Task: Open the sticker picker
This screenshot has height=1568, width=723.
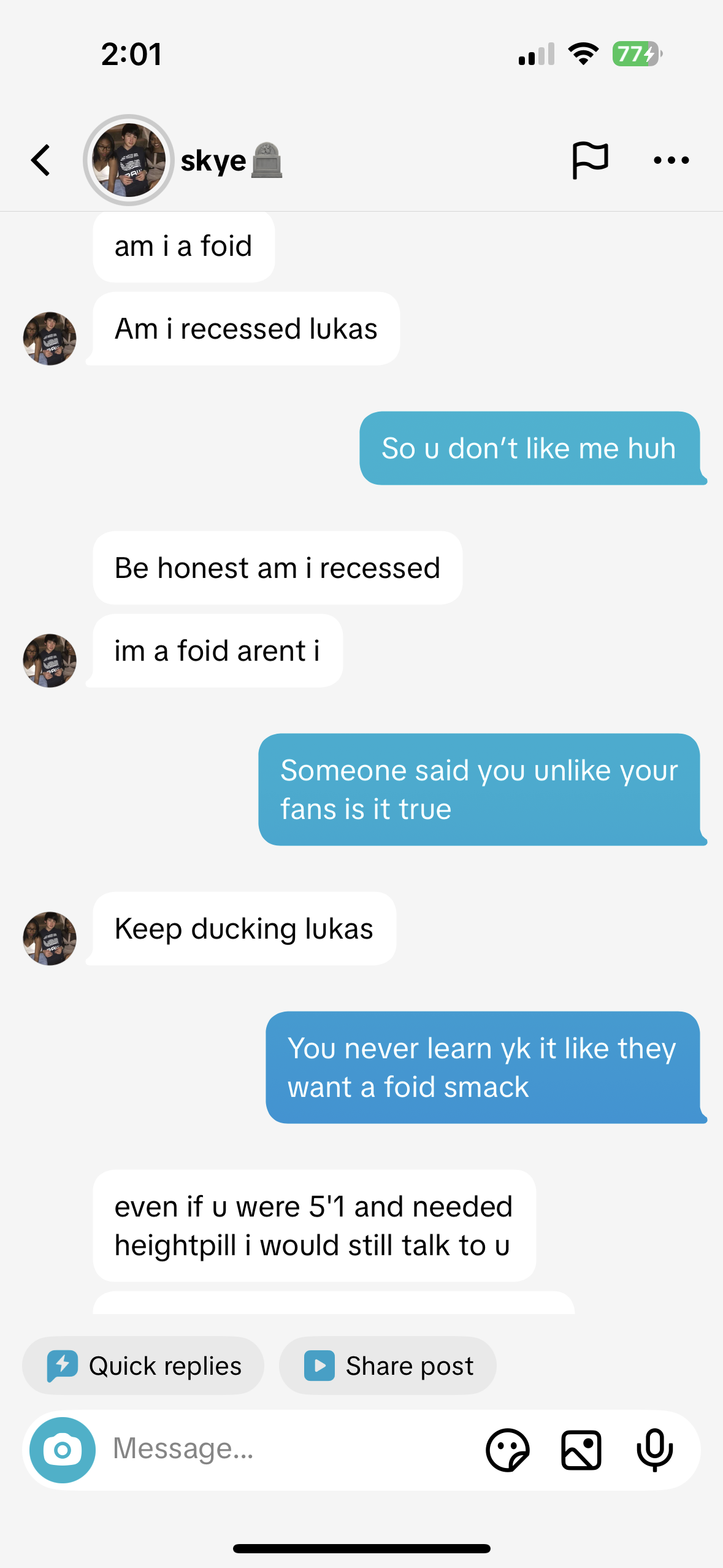Action: point(507,1450)
